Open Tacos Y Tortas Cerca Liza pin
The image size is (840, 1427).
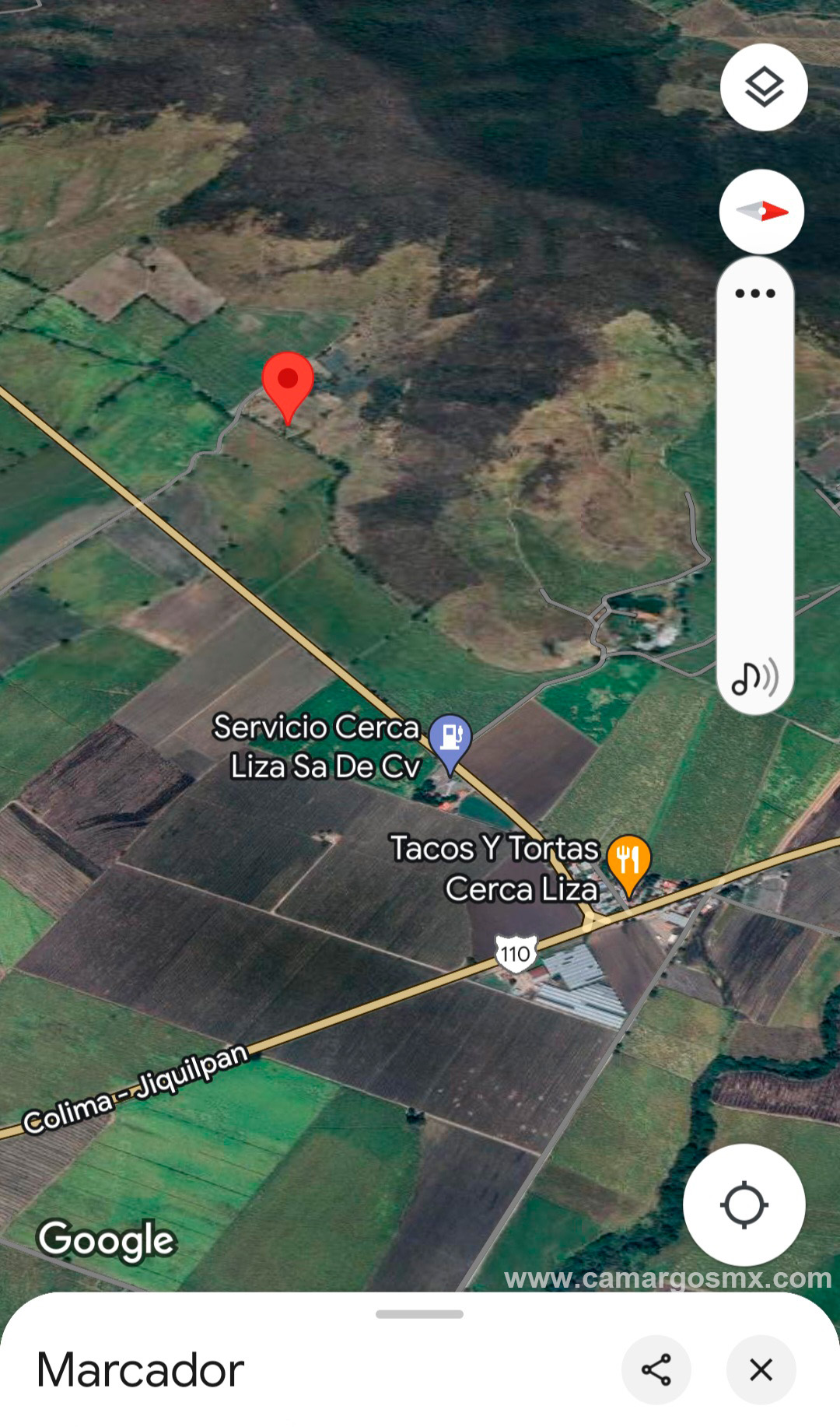[628, 861]
